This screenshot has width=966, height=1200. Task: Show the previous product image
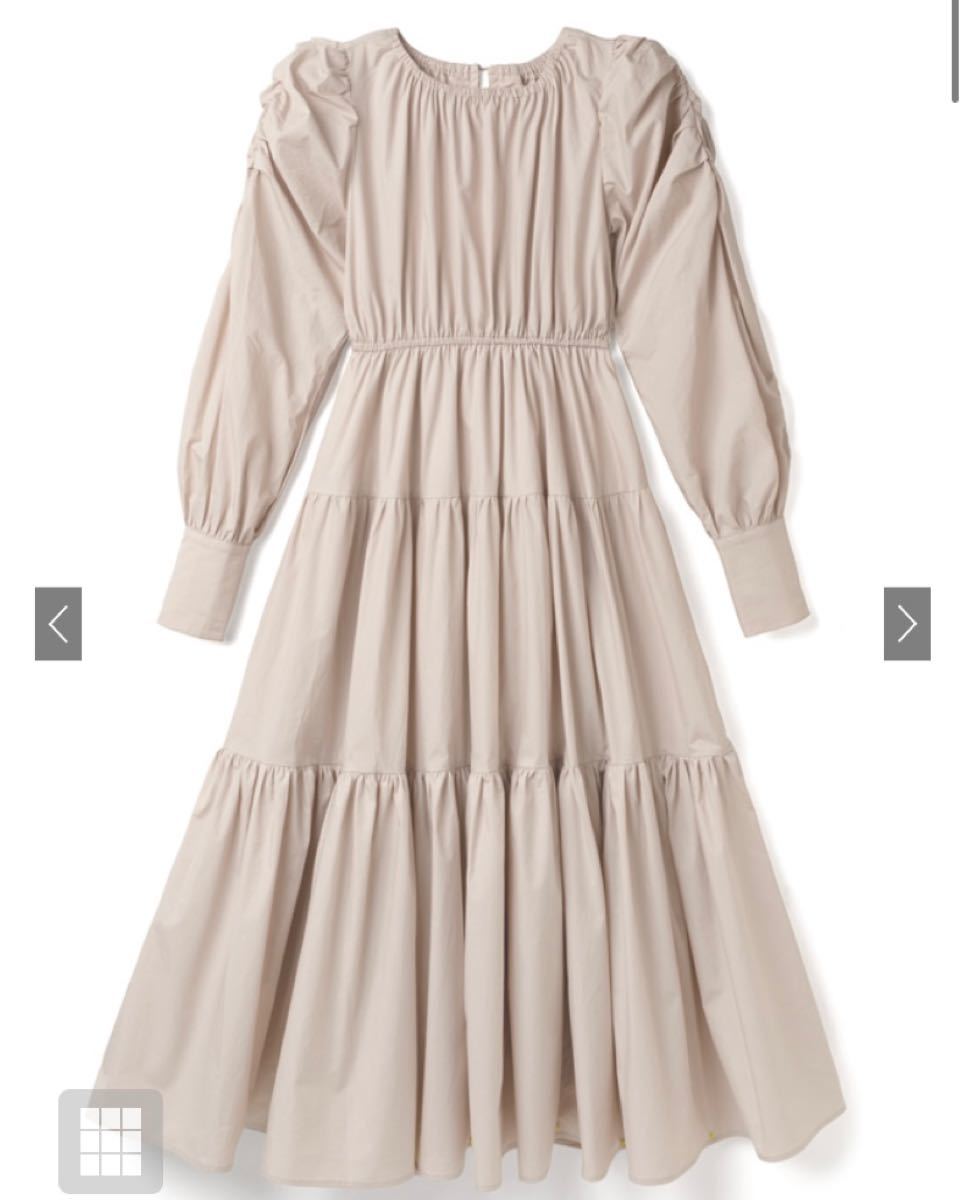point(58,624)
